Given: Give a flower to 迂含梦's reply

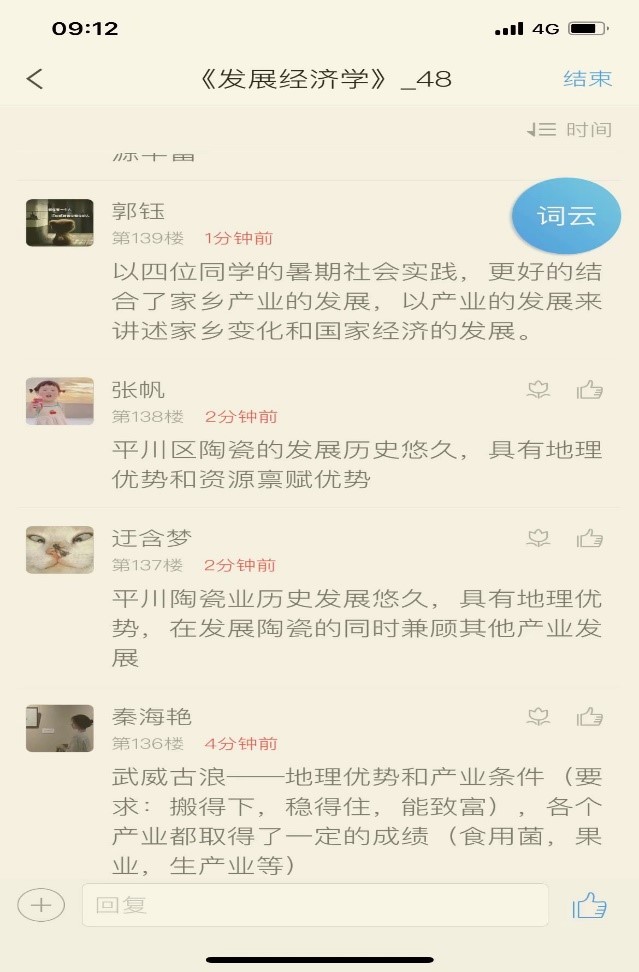Looking at the screenshot, I should pyautogui.click(x=539, y=539).
